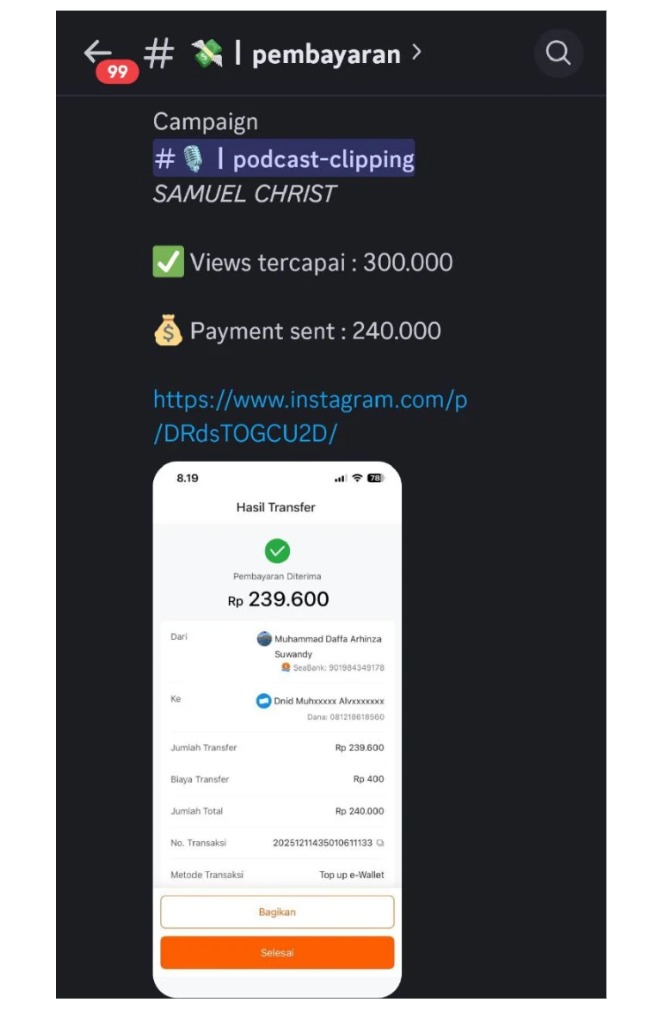This screenshot has height=1018, width=660.
Task: View the attached transfer receipt image
Action: [277, 728]
